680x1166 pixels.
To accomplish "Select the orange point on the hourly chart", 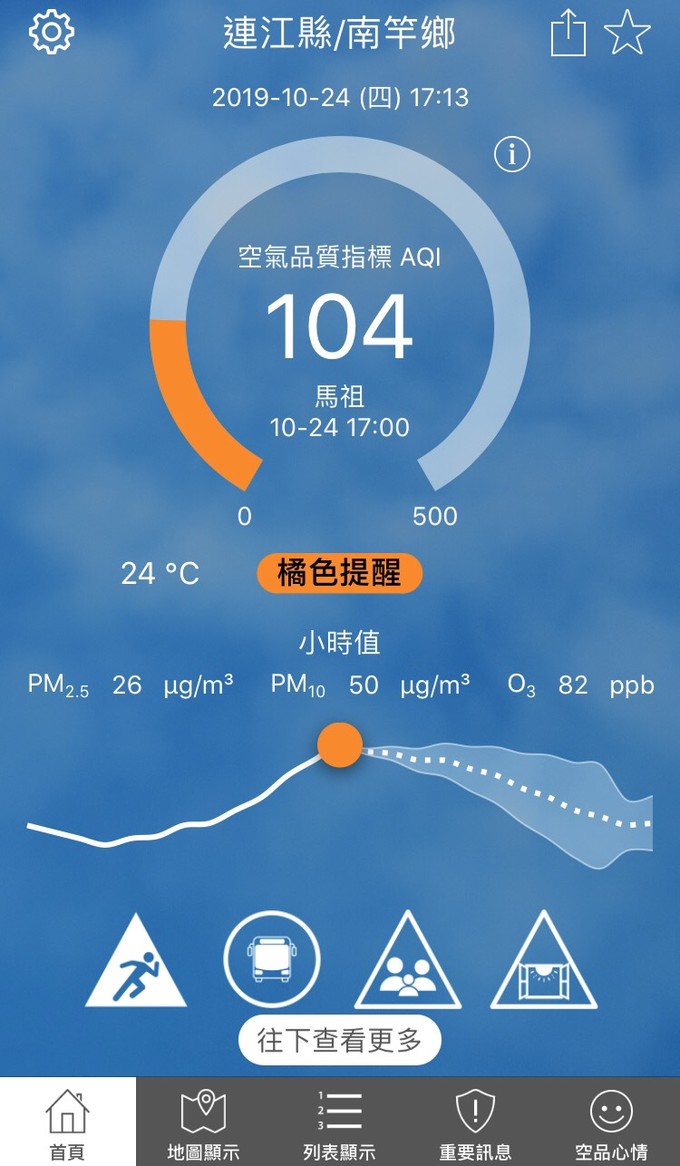I will click(340, 746).
